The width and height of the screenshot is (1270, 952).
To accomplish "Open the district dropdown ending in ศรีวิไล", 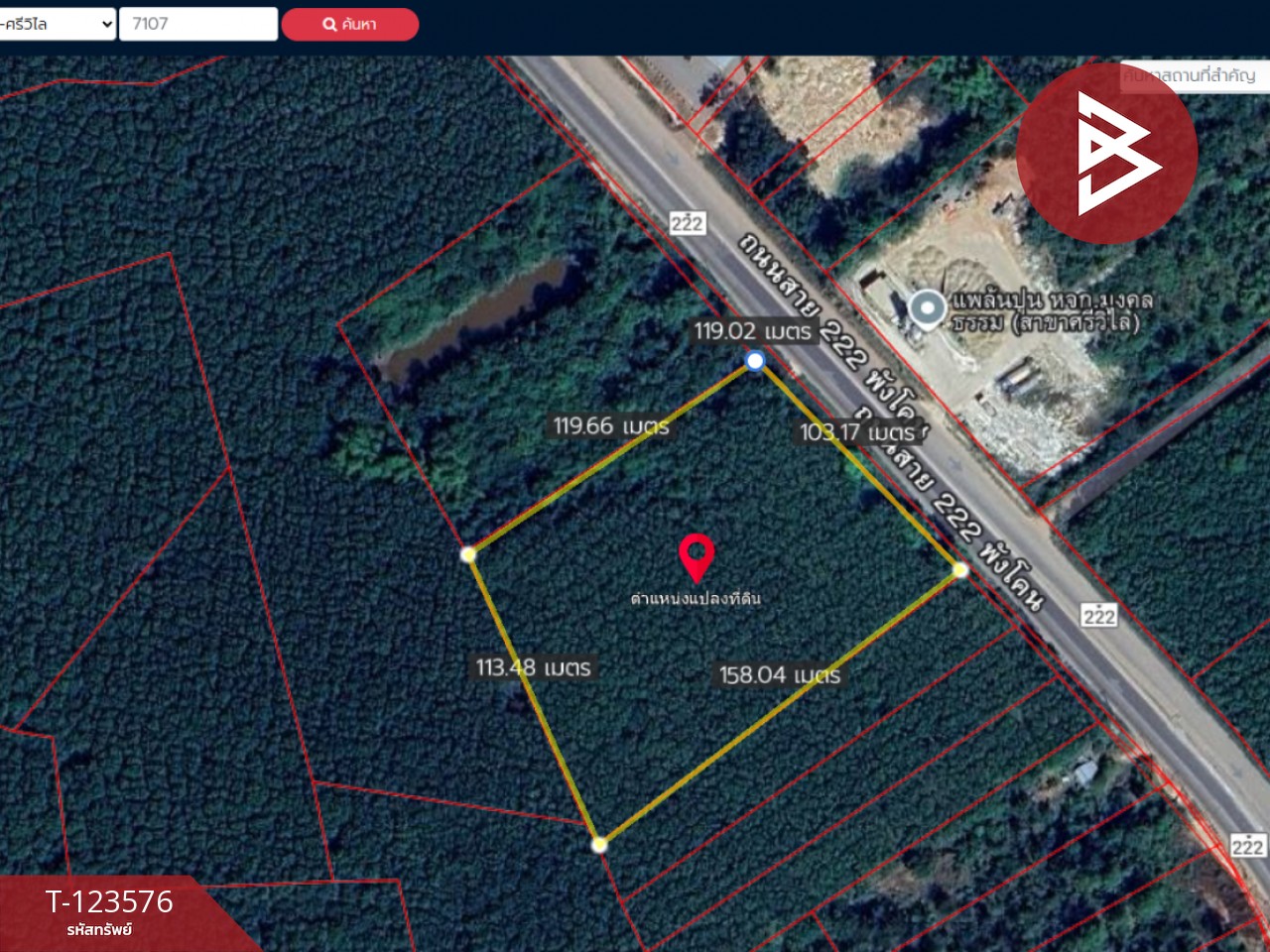I will pyautogui.click(x=58, y=24).
